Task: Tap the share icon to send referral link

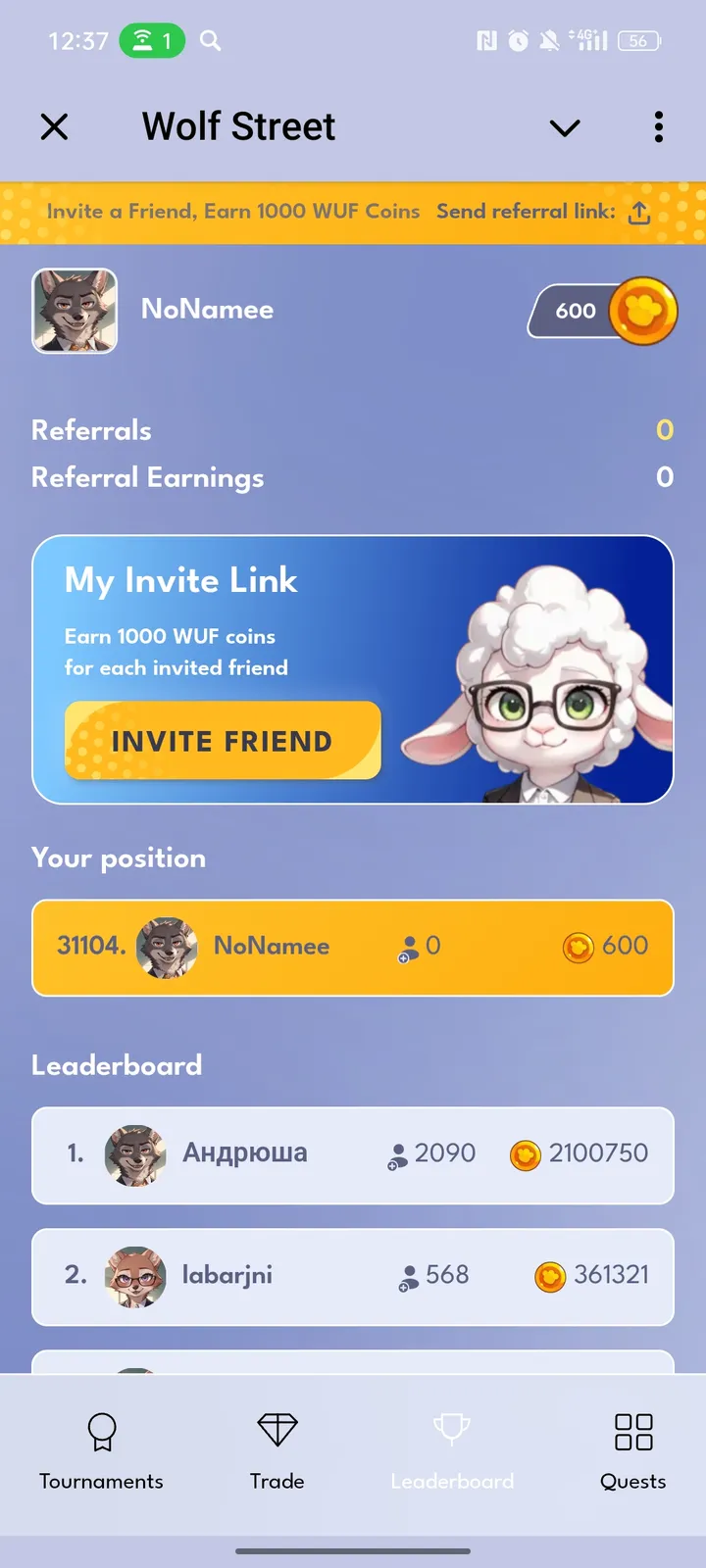Action: [638, 211]
